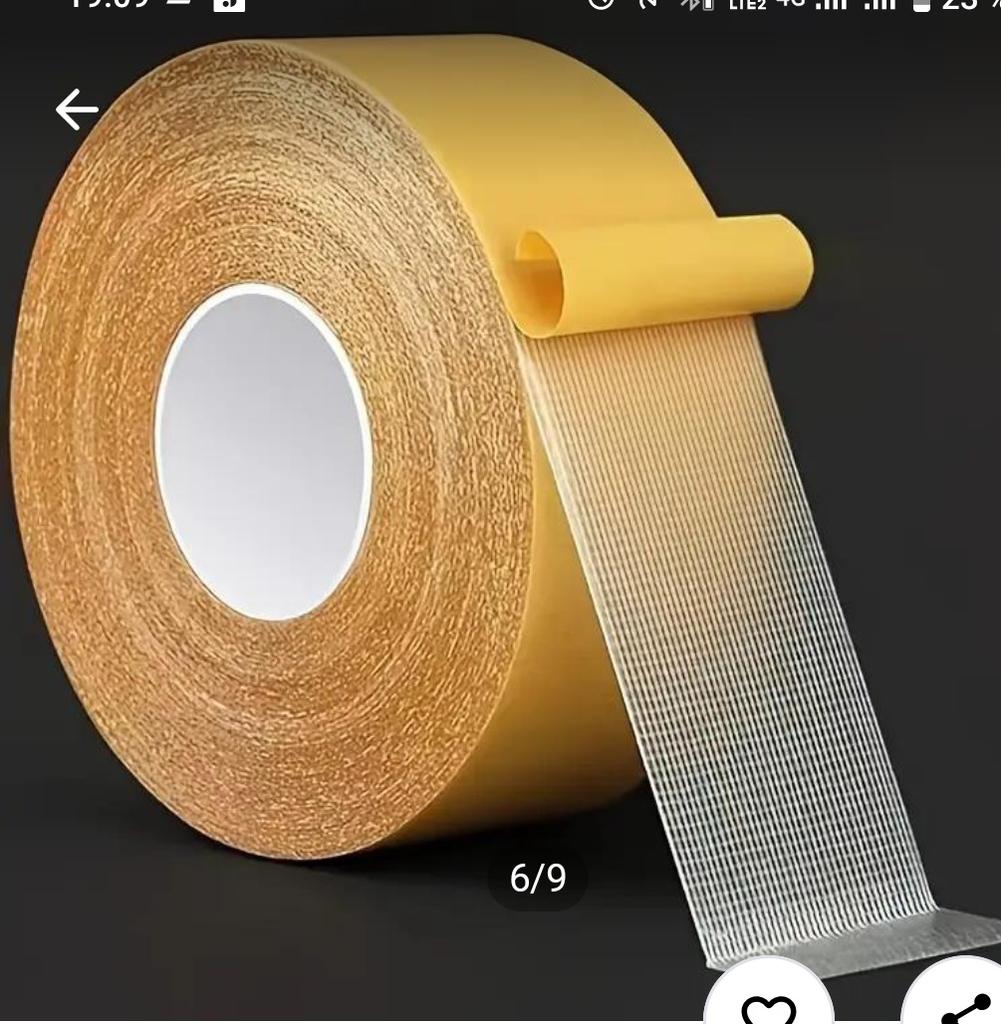The image size is (1001, 1024).
Task: Go back with the arrow icon
Action: point(77,110)
